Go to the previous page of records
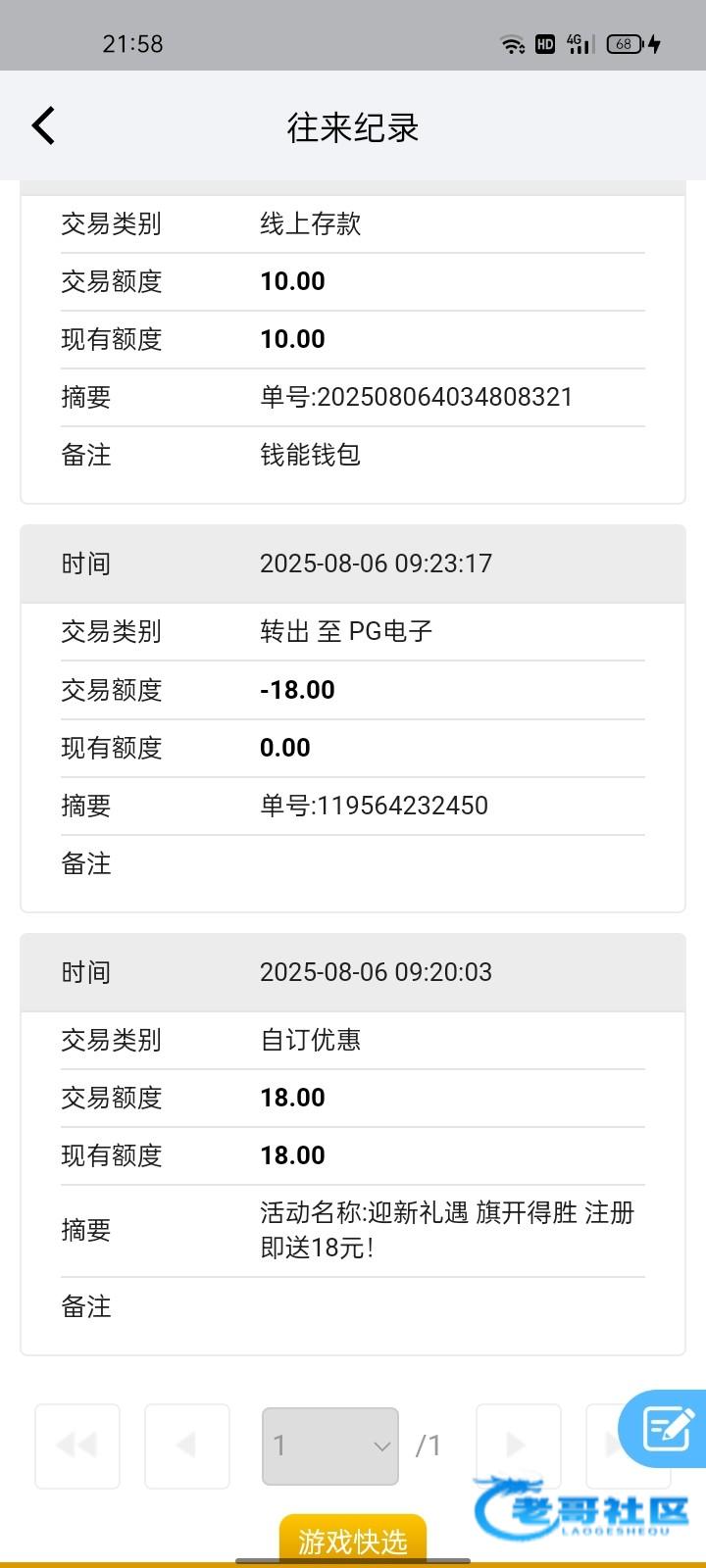This screenshot has width=706, height=1568. pos(187,1445)
